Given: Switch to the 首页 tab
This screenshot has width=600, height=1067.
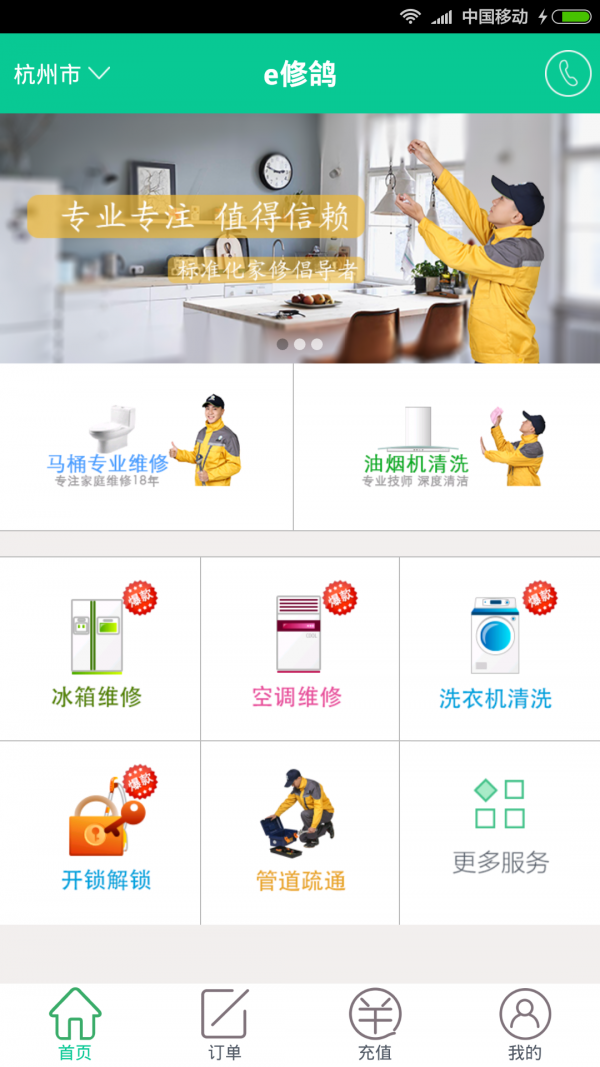Looking at the screenshot, I should (x=75, y=1025).
